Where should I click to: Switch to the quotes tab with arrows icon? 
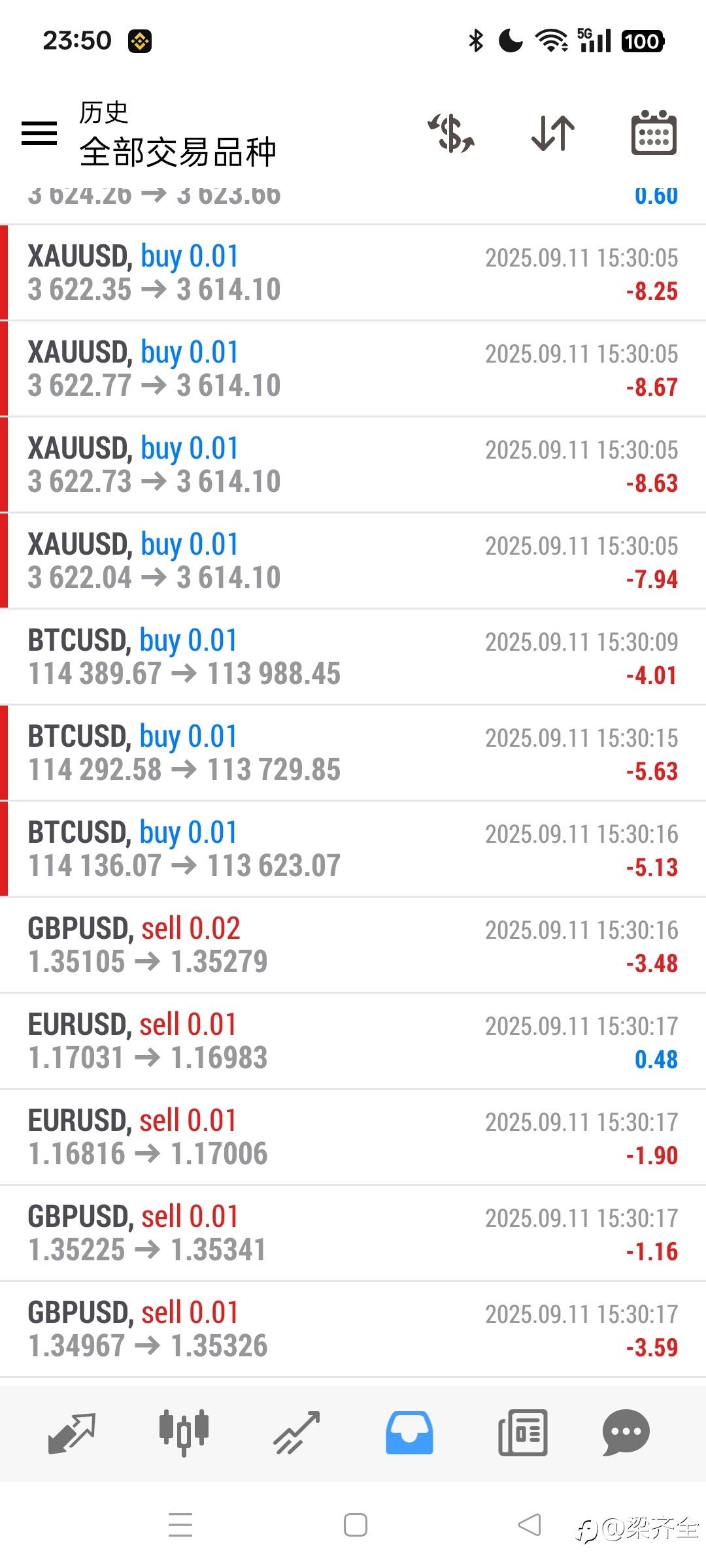point(72,1433)
